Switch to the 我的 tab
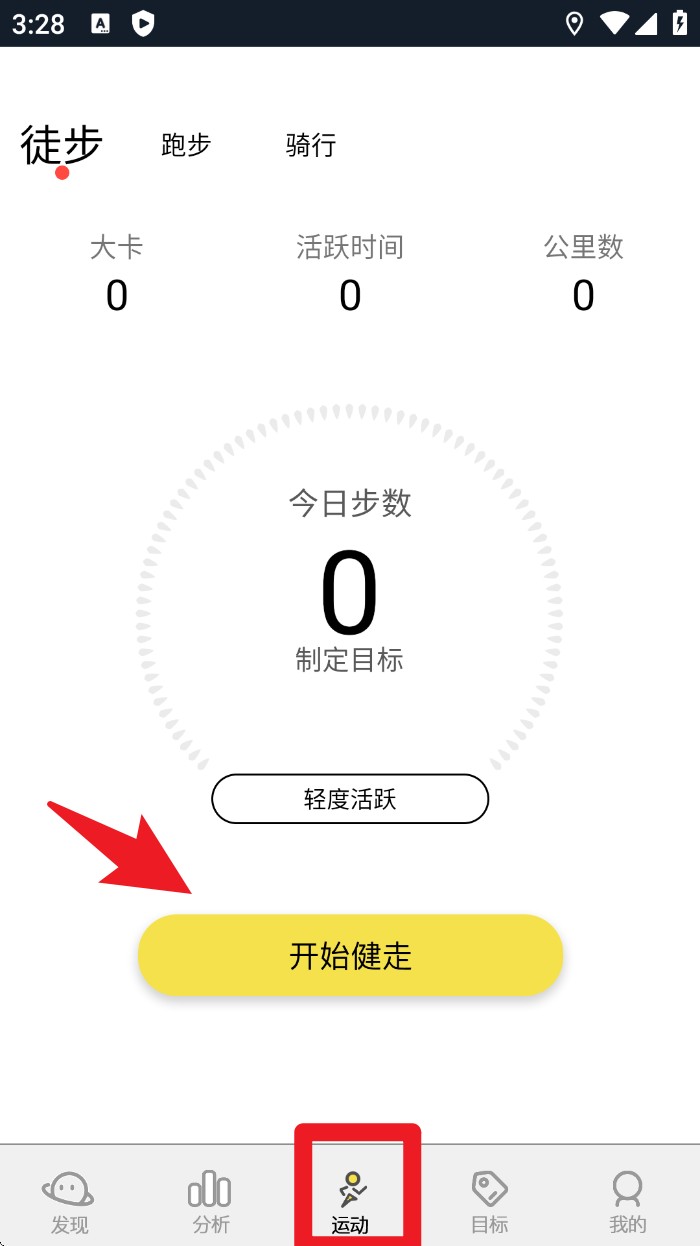The width and height of the screenshot is (700, 1246). pyautogui.click(x=628, y=1202)
